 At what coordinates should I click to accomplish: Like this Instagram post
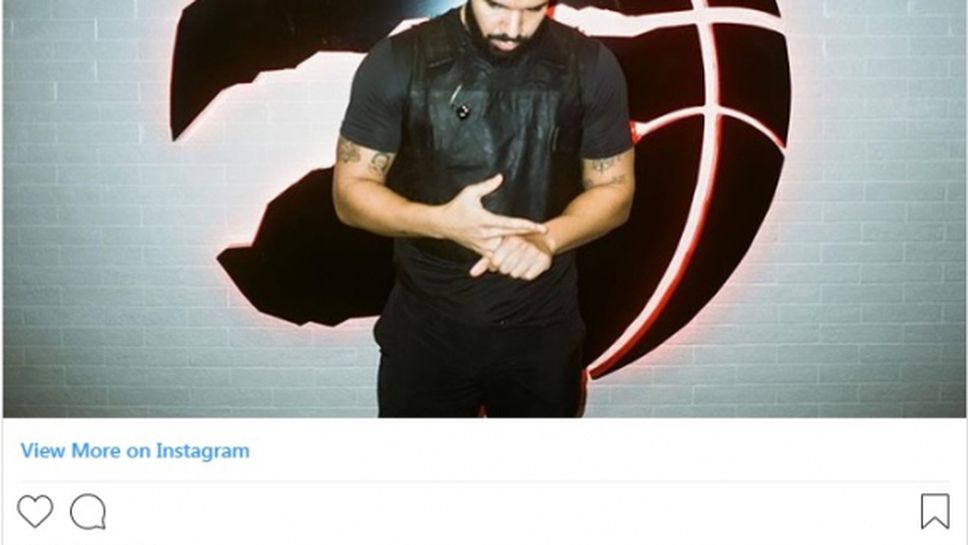click(x=35, y=512)
